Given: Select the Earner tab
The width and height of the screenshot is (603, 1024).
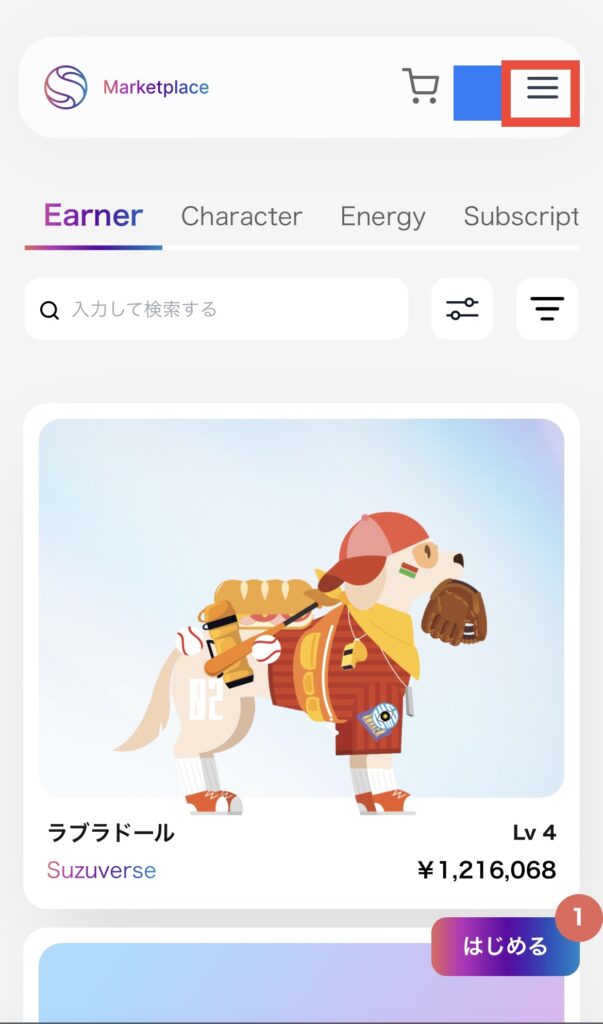Looking at the screenshot, I should click(93, 216).
